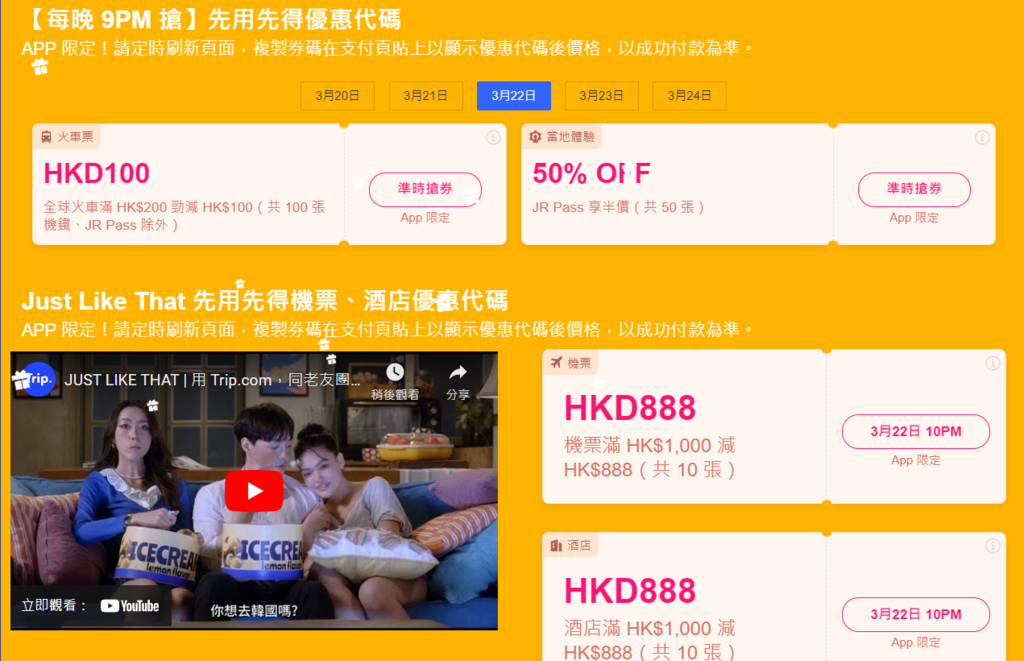Open the 3月24日 date tab
Viewport: 1024px width, 661px height.
click(x=689, y=96)
